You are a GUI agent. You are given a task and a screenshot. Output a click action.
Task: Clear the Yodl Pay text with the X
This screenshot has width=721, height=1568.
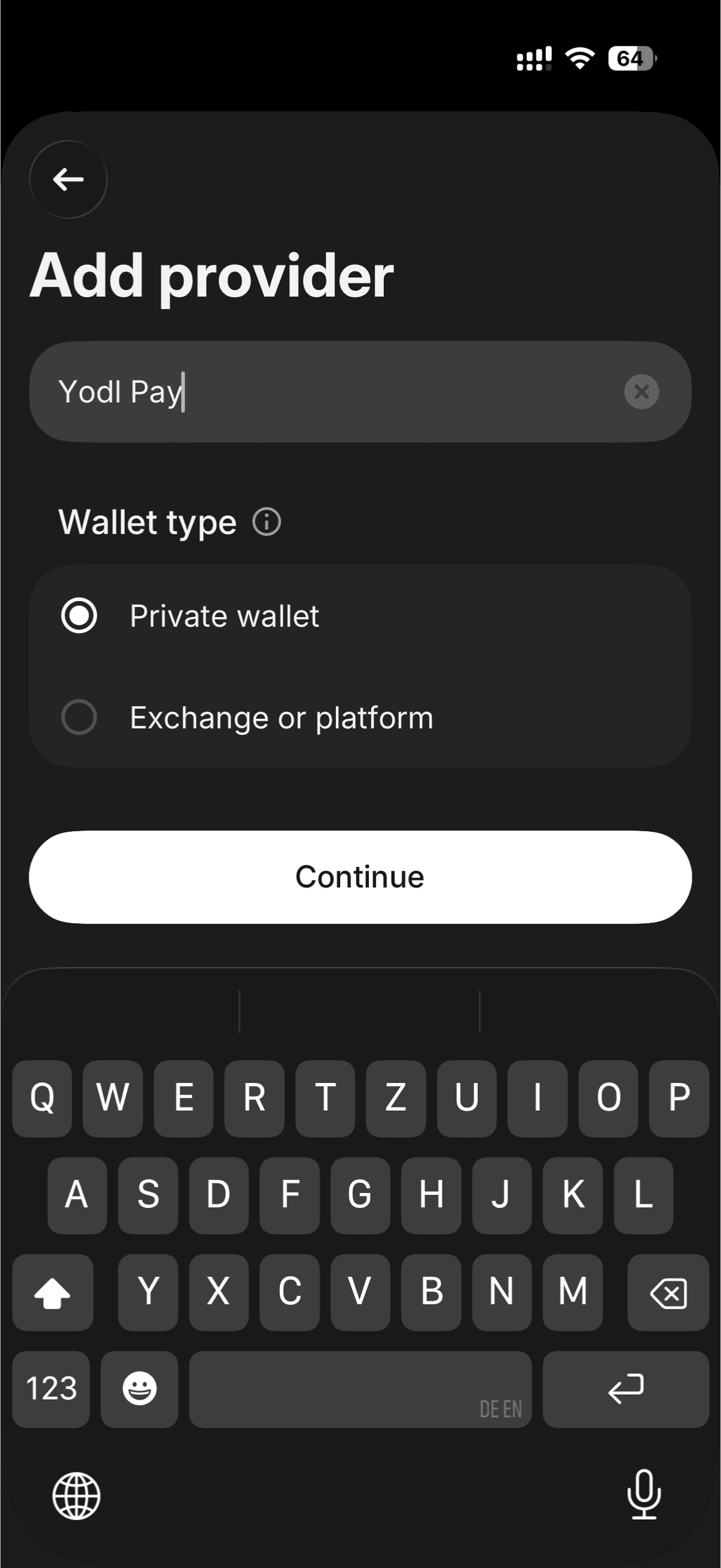(x=641, y=391)
